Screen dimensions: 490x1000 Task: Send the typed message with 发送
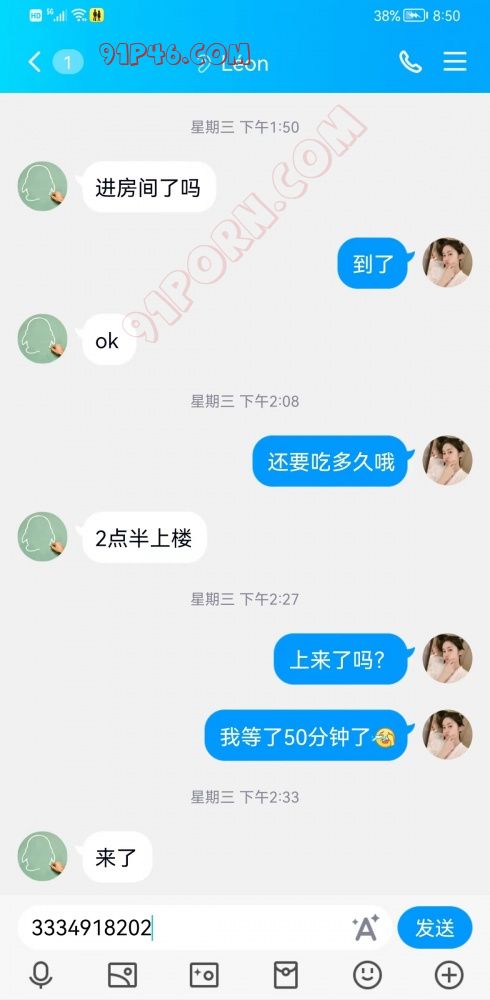pyautogui.click(x=434, y=928)
